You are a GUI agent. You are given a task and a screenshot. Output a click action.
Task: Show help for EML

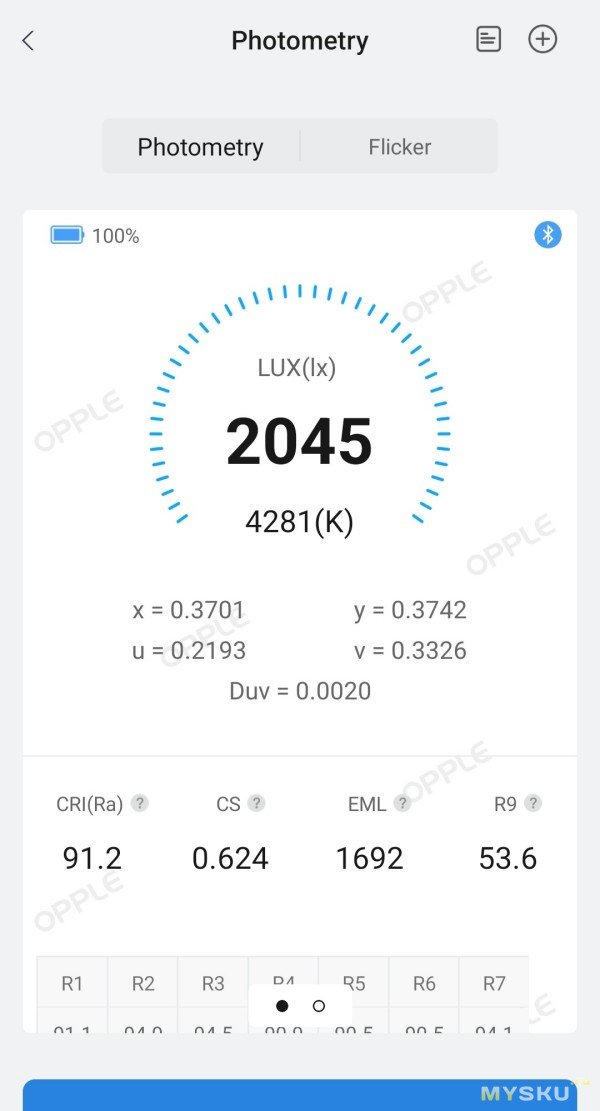[402, 803]
